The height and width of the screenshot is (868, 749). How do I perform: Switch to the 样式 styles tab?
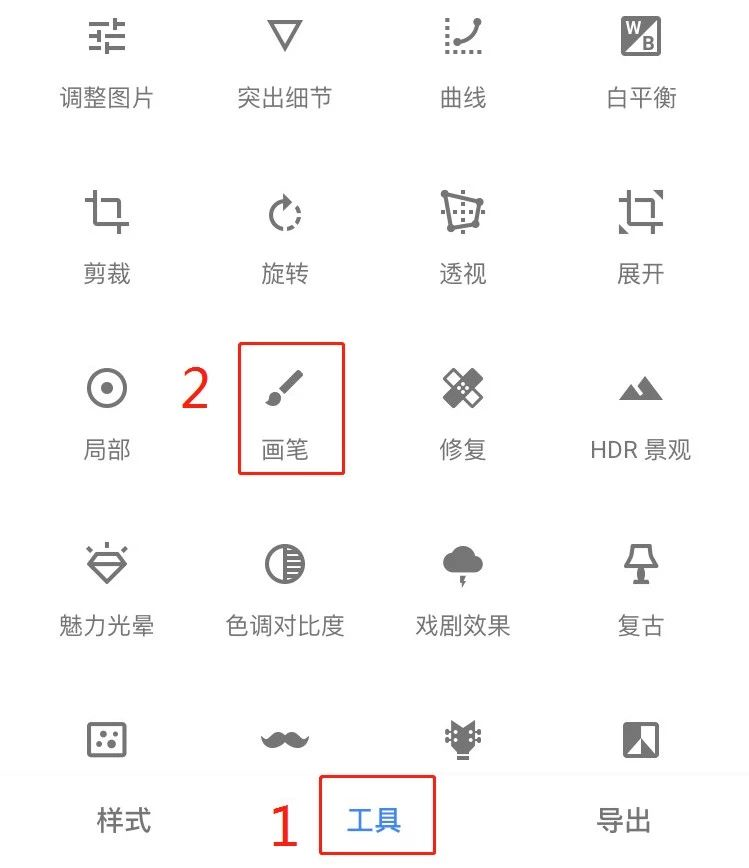coord(124,821)
